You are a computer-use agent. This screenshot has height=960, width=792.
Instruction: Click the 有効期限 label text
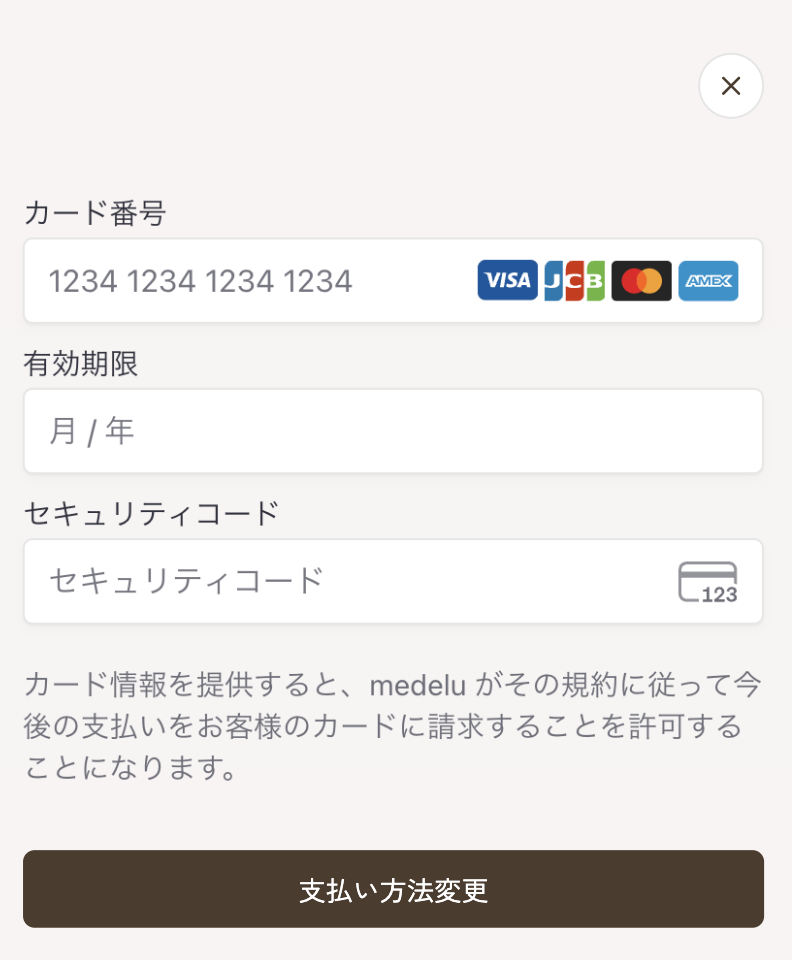point(82,365)
